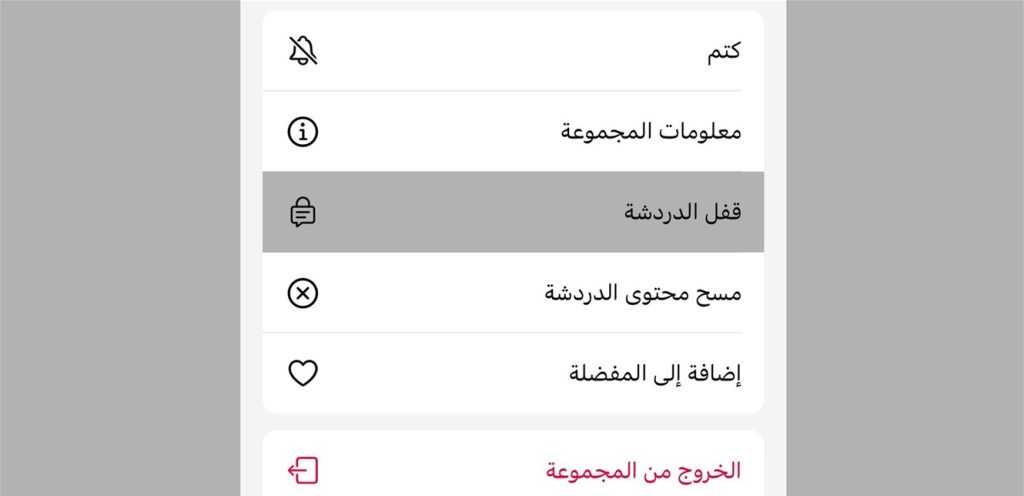
Task: Mute the group via كتم
Action: tap(513, 50)
